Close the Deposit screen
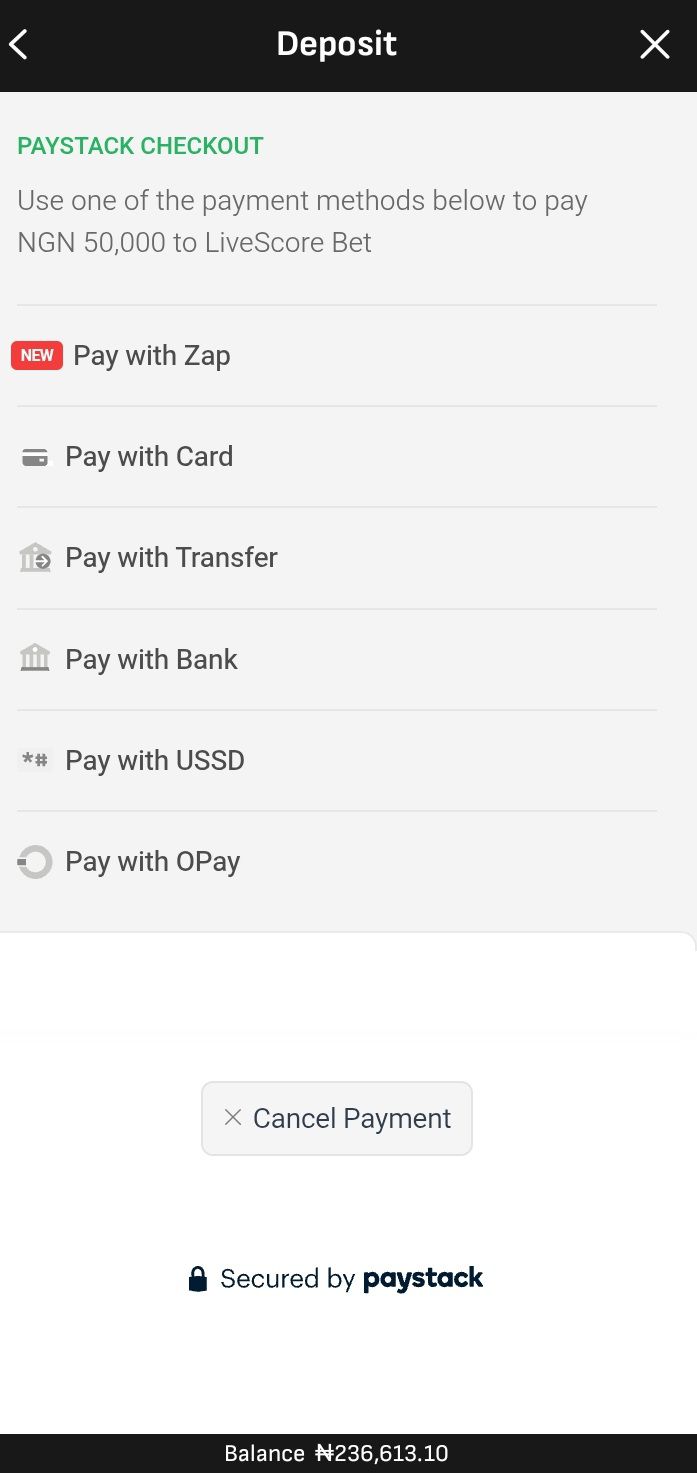697x1473 pixels. click(655, 44)
